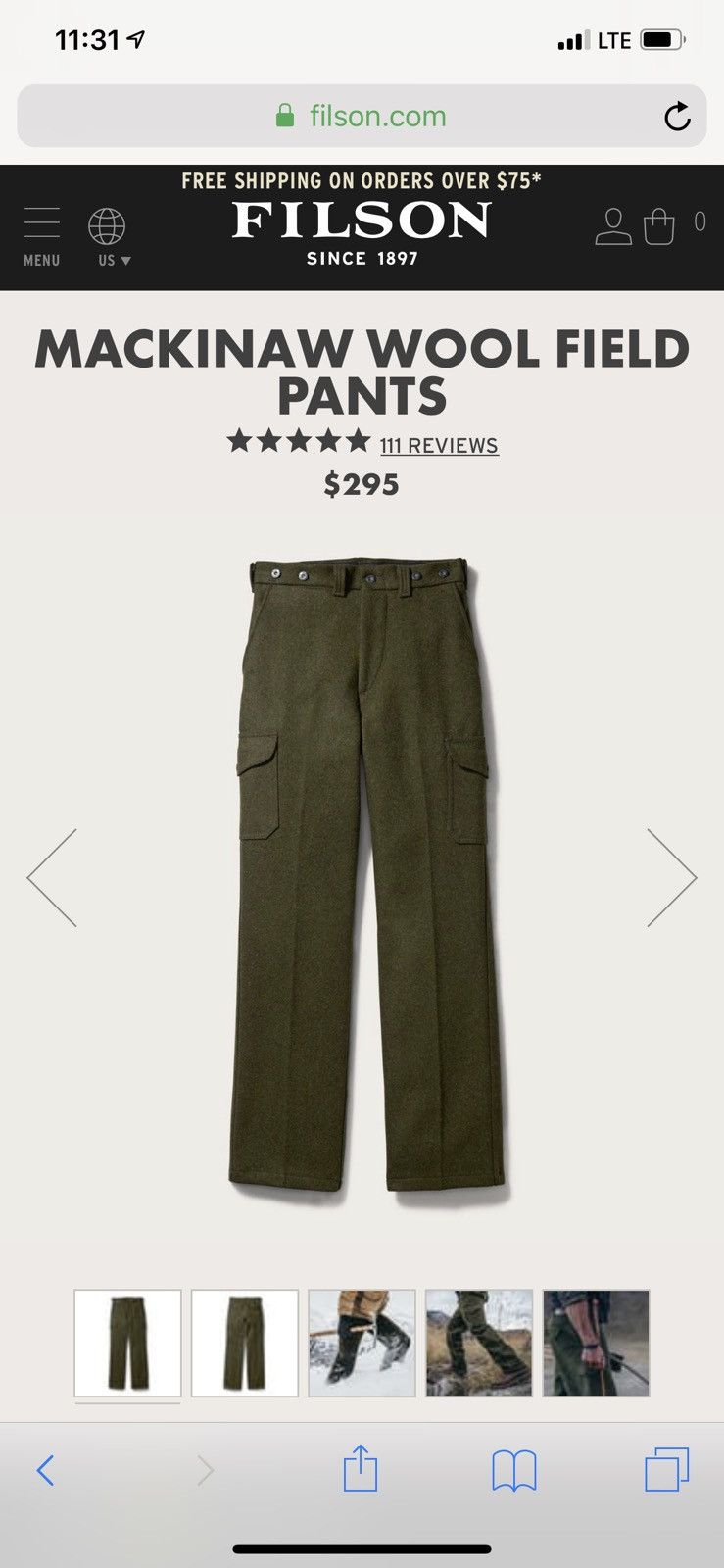Select the second pants thumbnail
724x1568 pixels.
[245, 1343]
